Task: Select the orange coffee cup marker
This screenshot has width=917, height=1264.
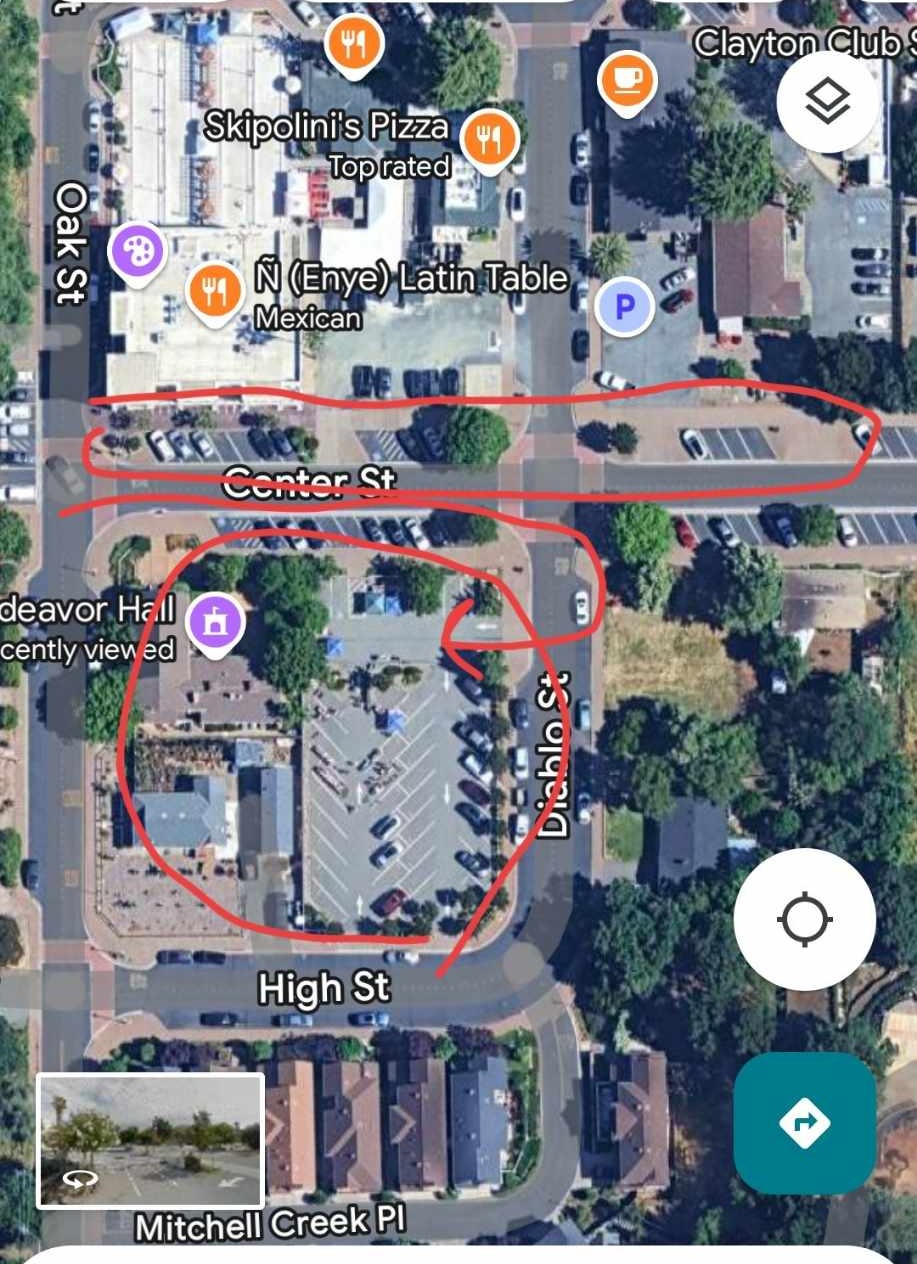Action: pos(627,78)
